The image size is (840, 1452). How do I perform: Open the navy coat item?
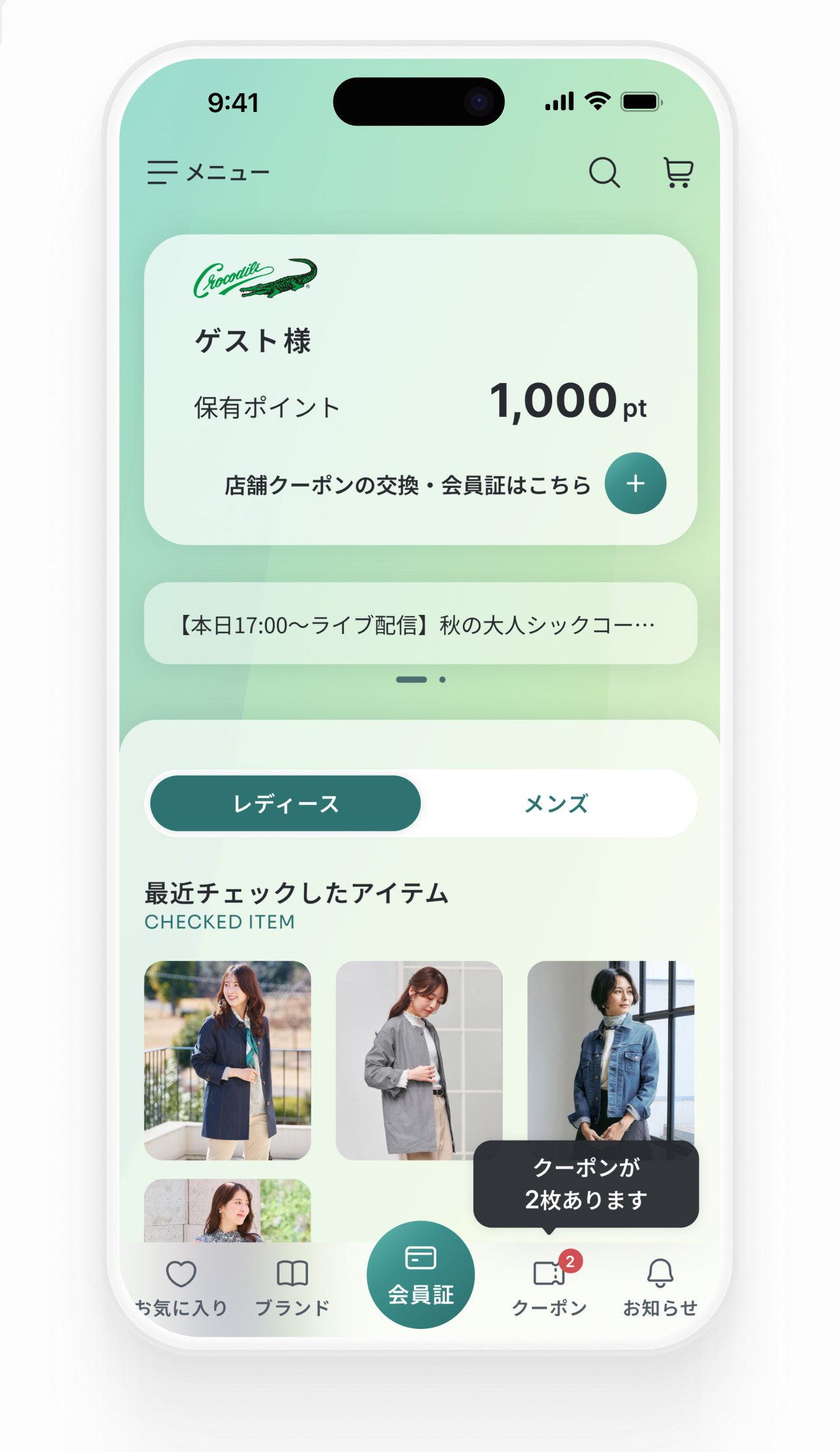coord(227,1060)
